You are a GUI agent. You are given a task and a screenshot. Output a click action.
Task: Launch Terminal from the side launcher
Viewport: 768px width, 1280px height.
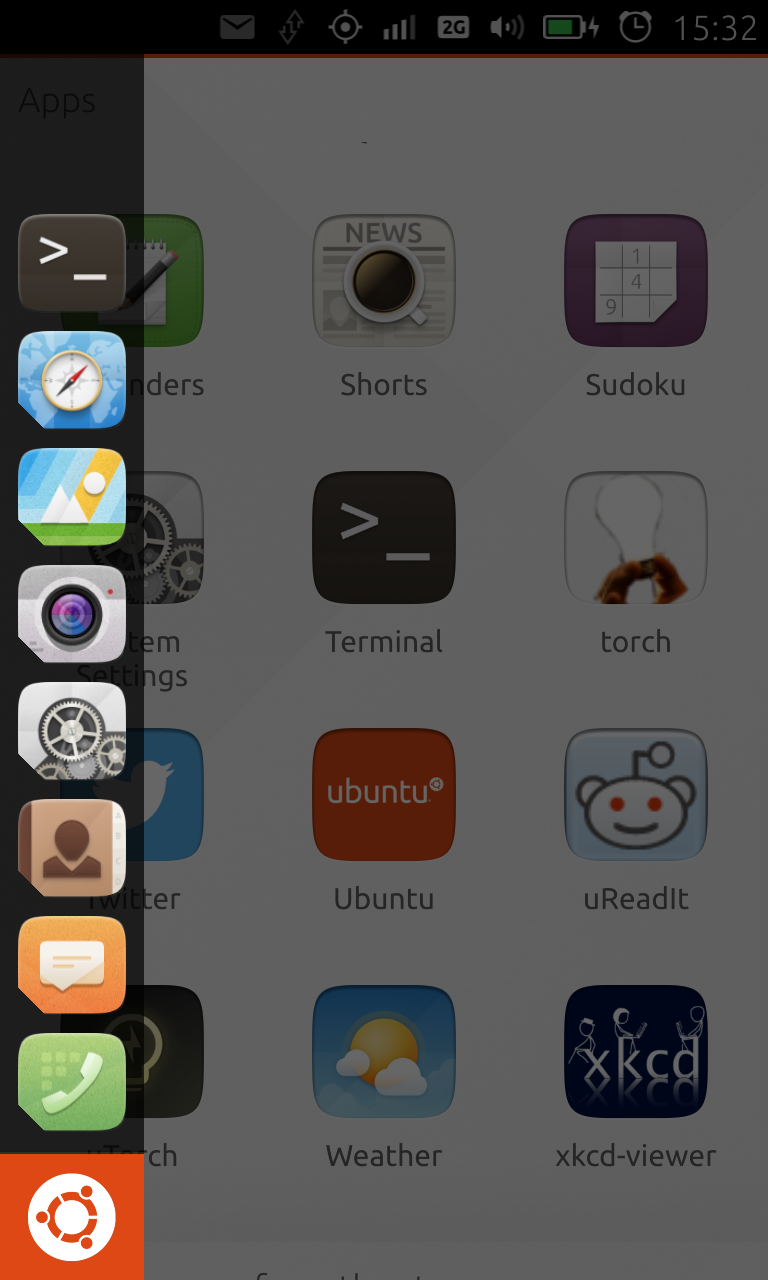[72, 262]
